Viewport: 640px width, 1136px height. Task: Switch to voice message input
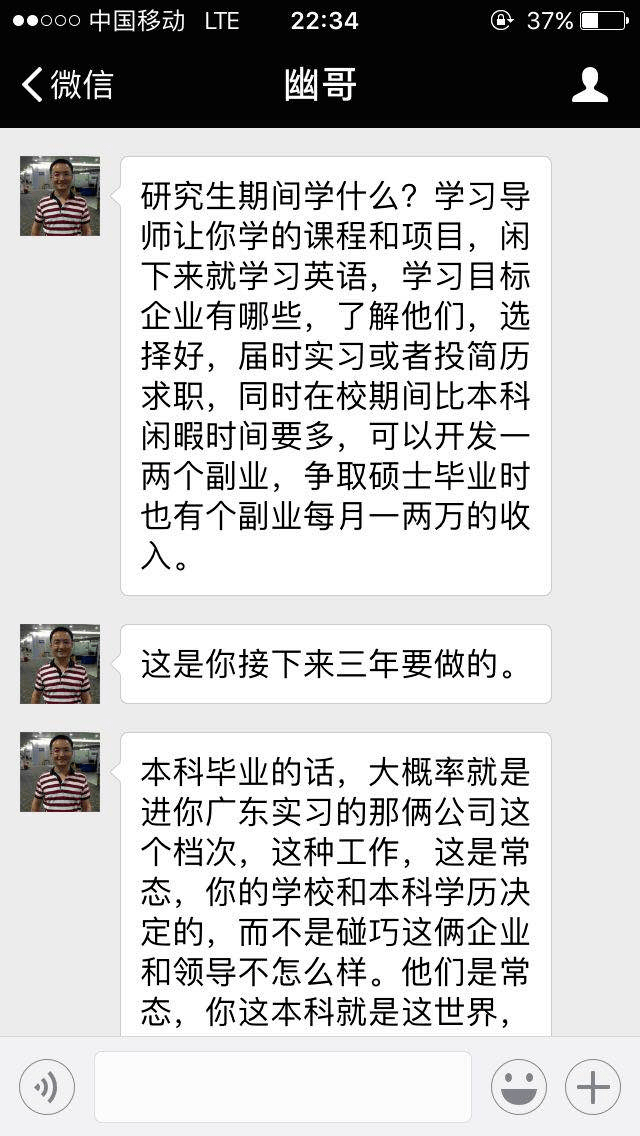click(x=46, y=1087)
